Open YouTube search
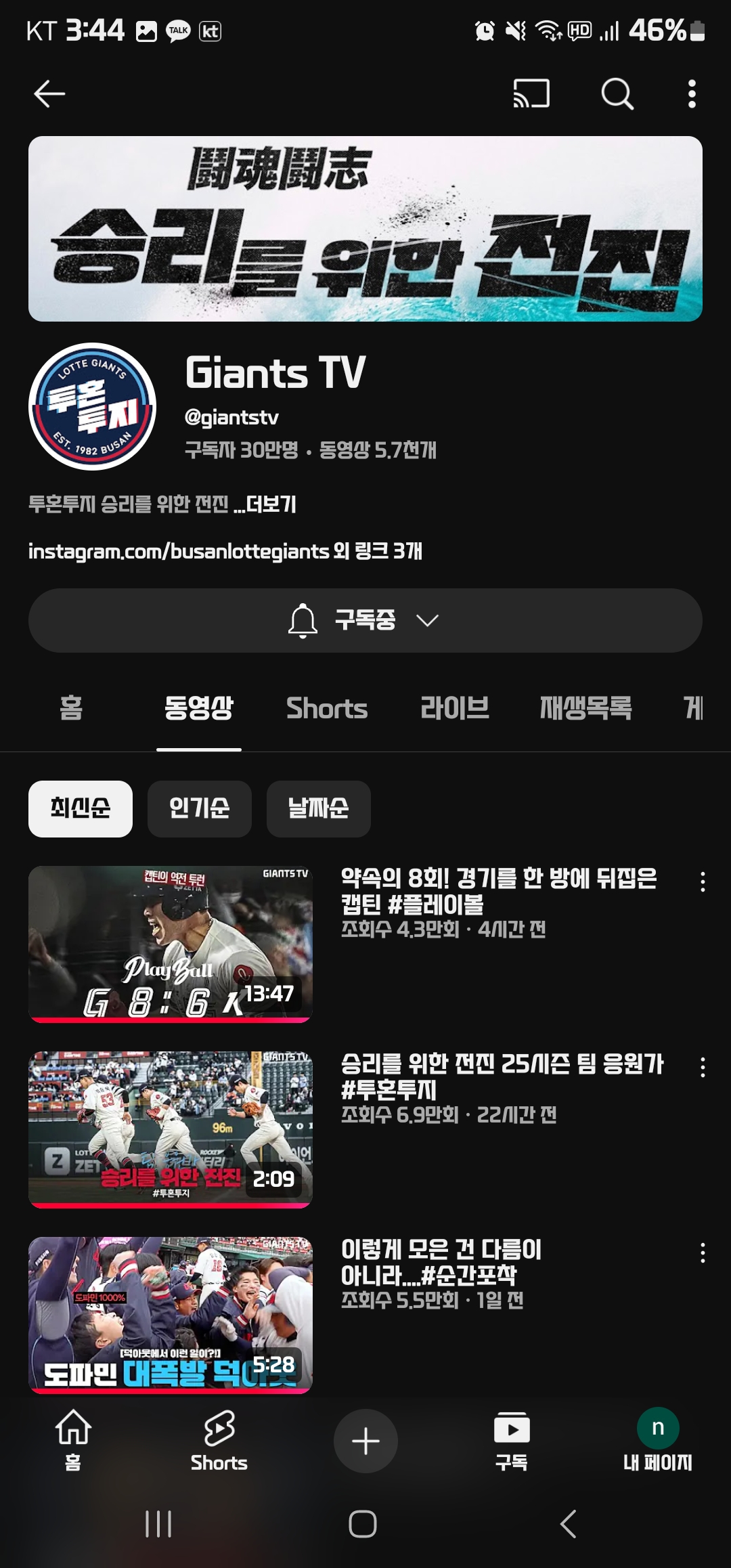 [x=617, y=93]
